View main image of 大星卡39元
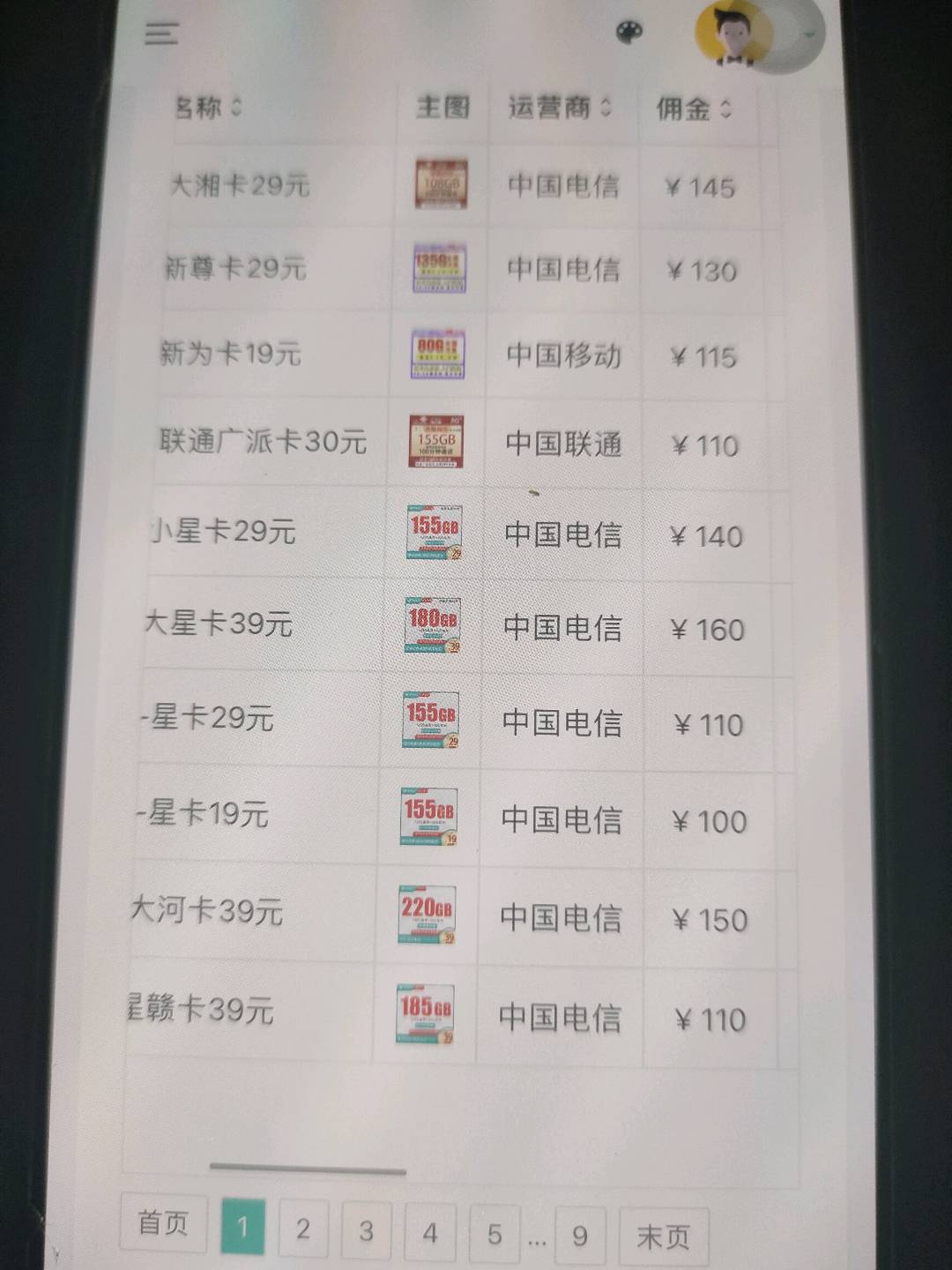 point(432,625)
